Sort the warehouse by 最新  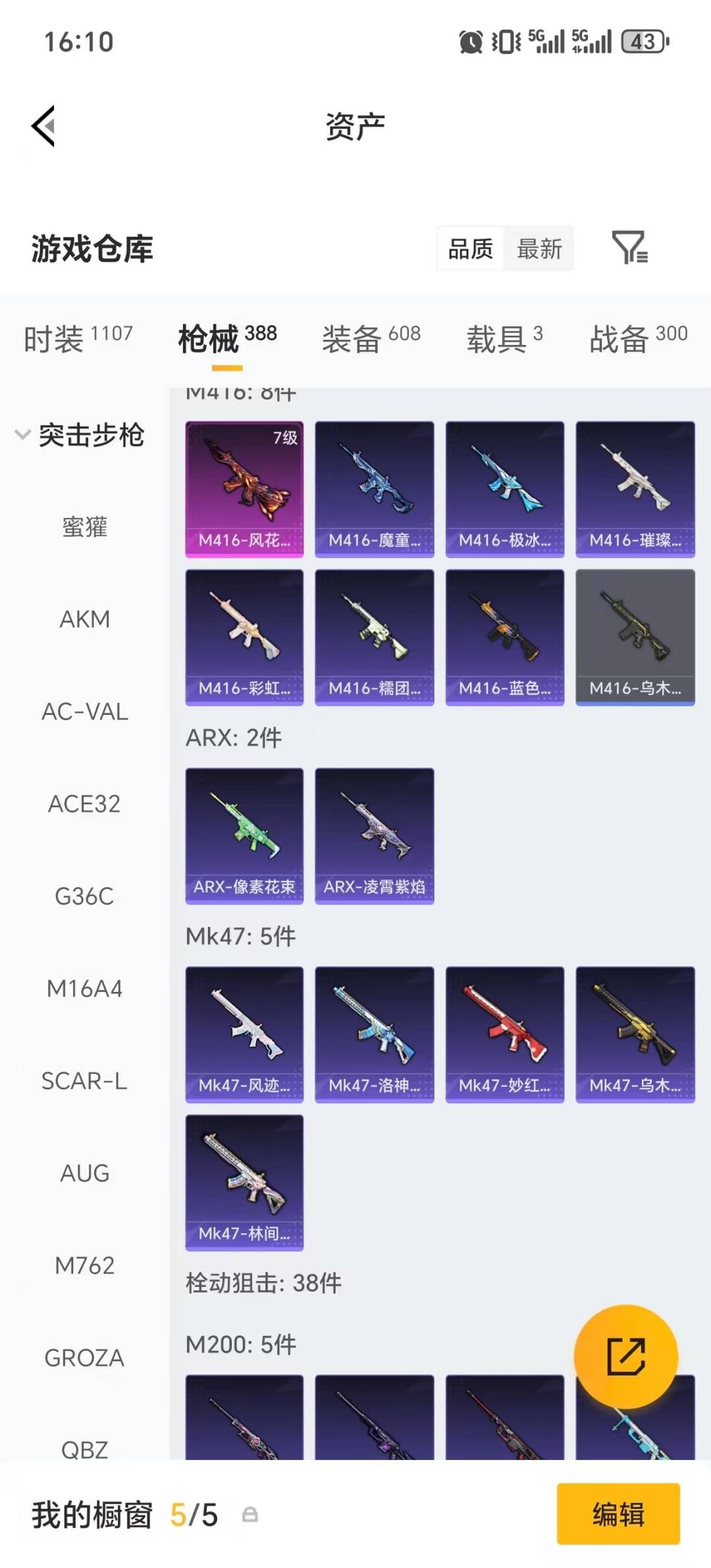[x=539, y=249]
